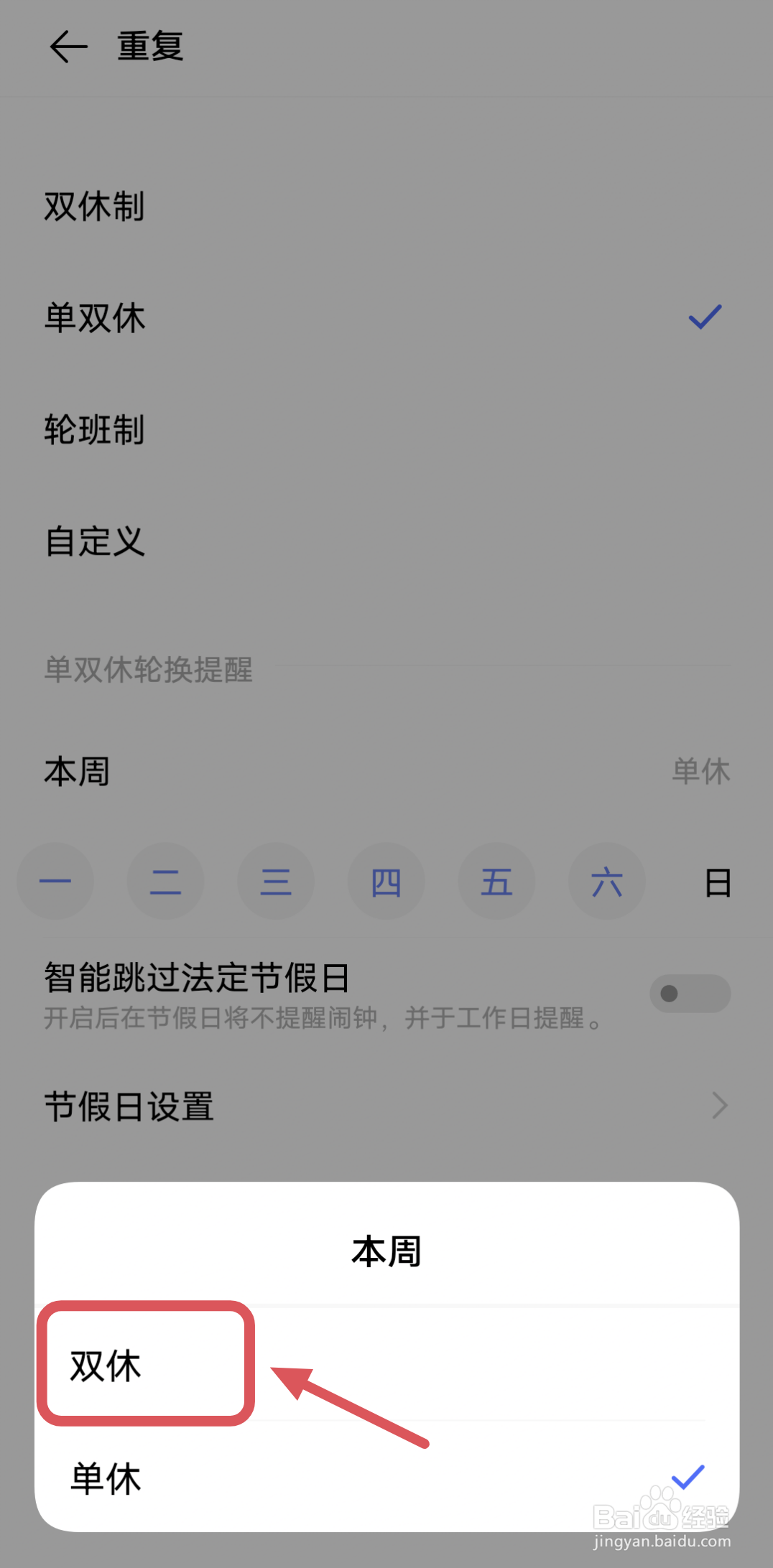The width and height of the screenshot is (773, 1568).
Task: Enable 智能跳过法定节假日 switch
Action: (x=689, y=994)
